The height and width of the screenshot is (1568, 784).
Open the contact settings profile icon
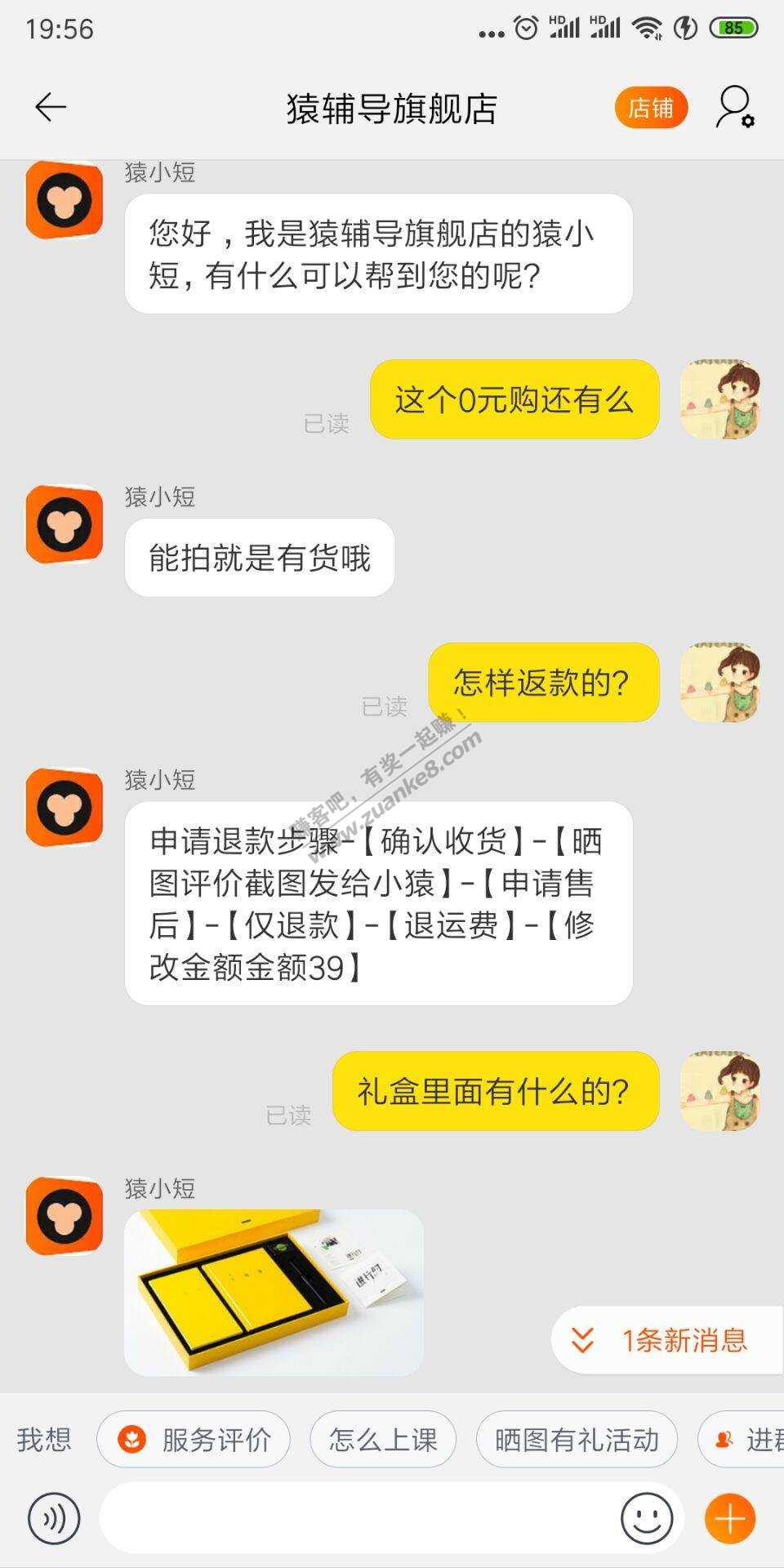point(734,108)
